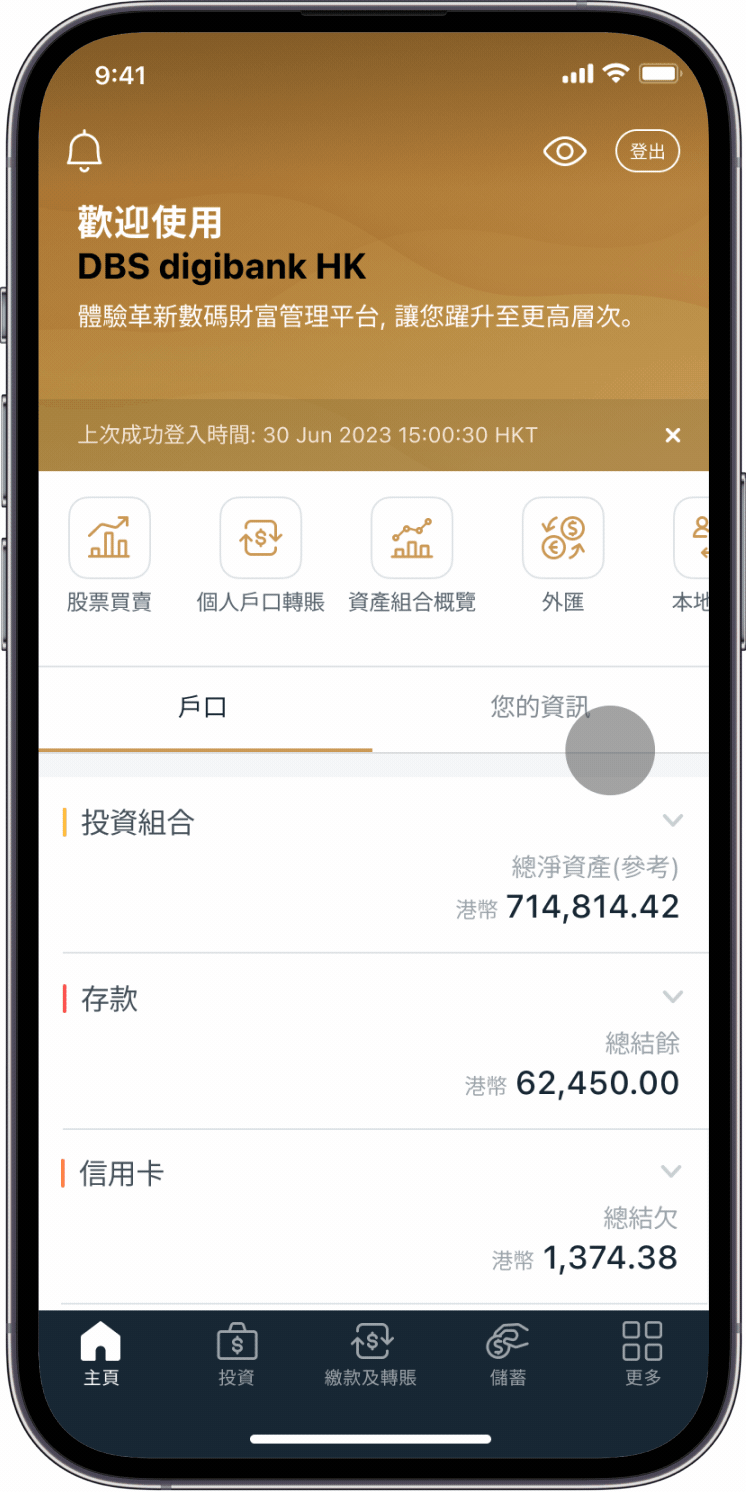
Task: Switch to the 投資 tab
Action: click(237, 1353)
